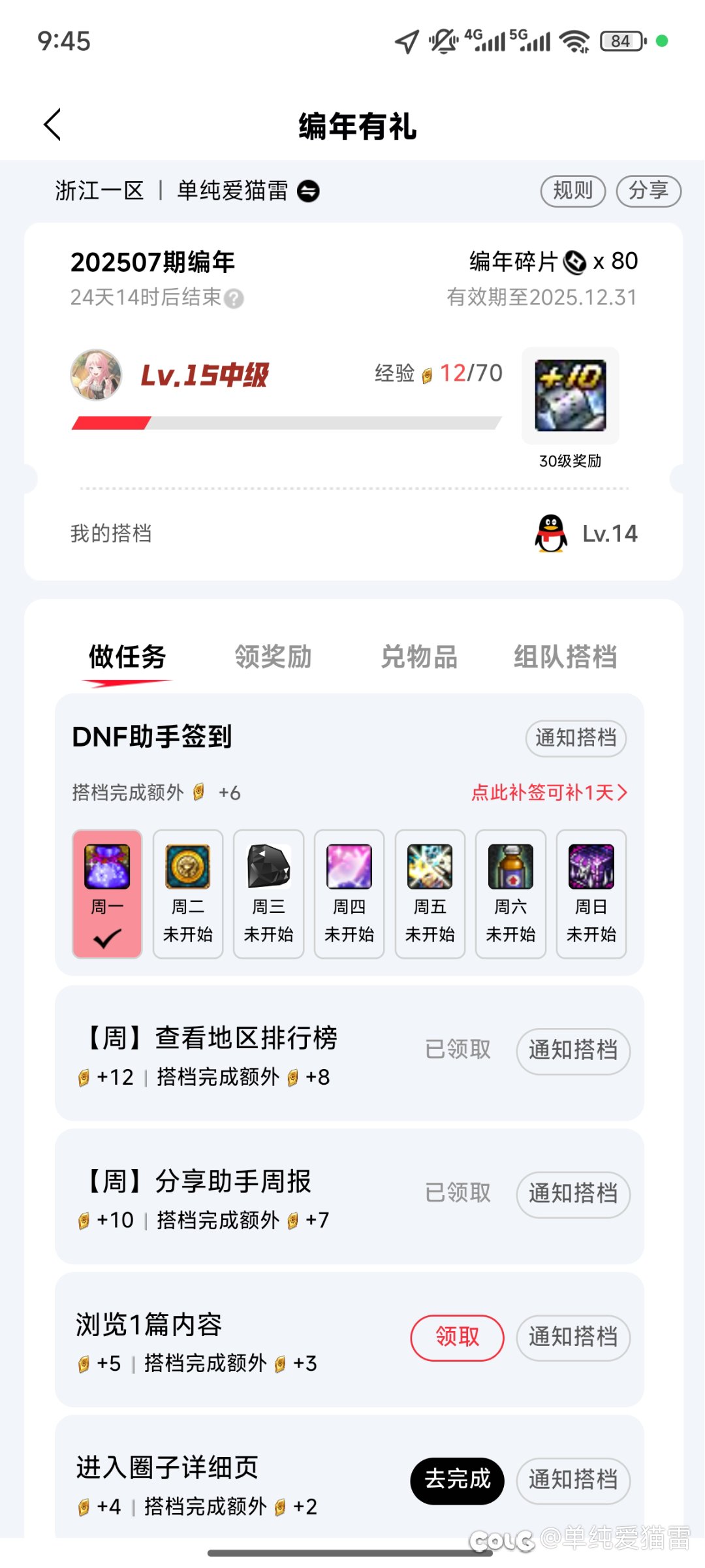Screen dimensions: 705x1568
Task: Tap 去完成 for 进入圈子详细页
Action: click(457, 1480)
